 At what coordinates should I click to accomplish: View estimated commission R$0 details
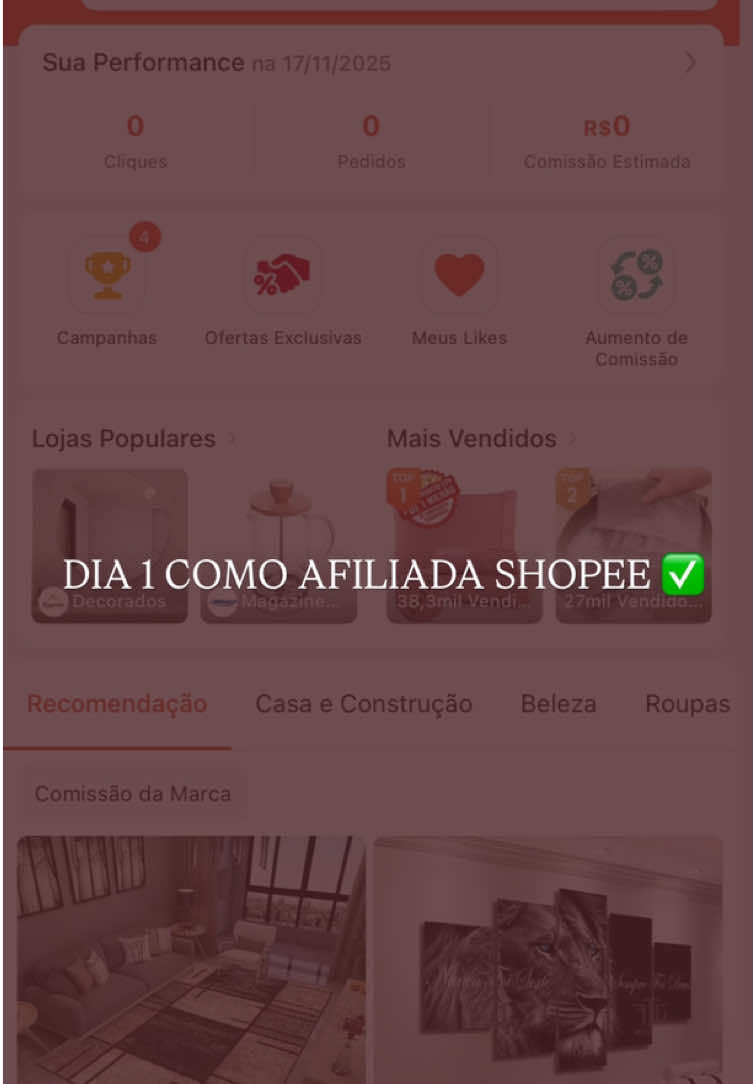tap(606, 140)
